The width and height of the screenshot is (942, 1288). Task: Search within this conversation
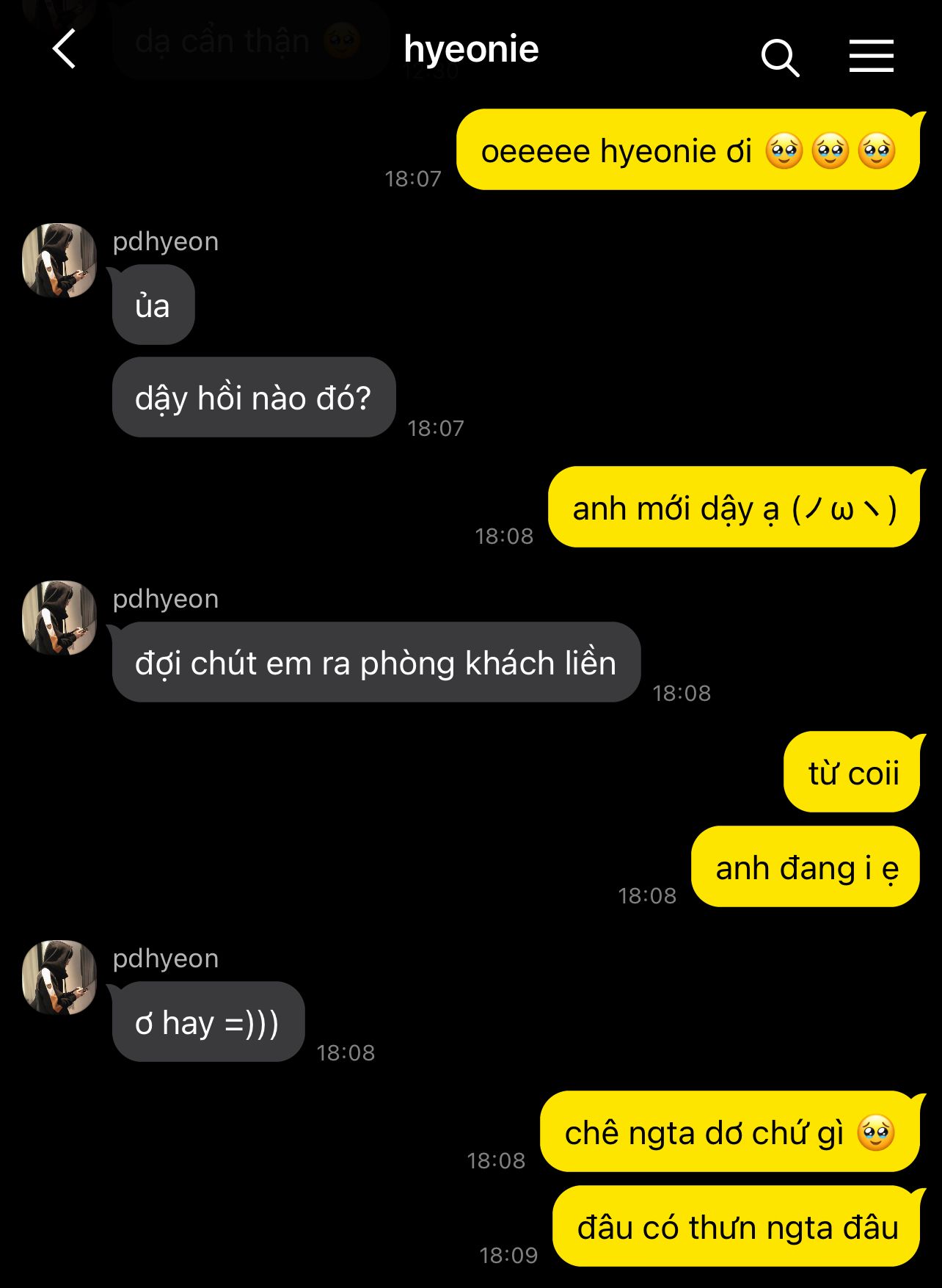coord(779,57)
